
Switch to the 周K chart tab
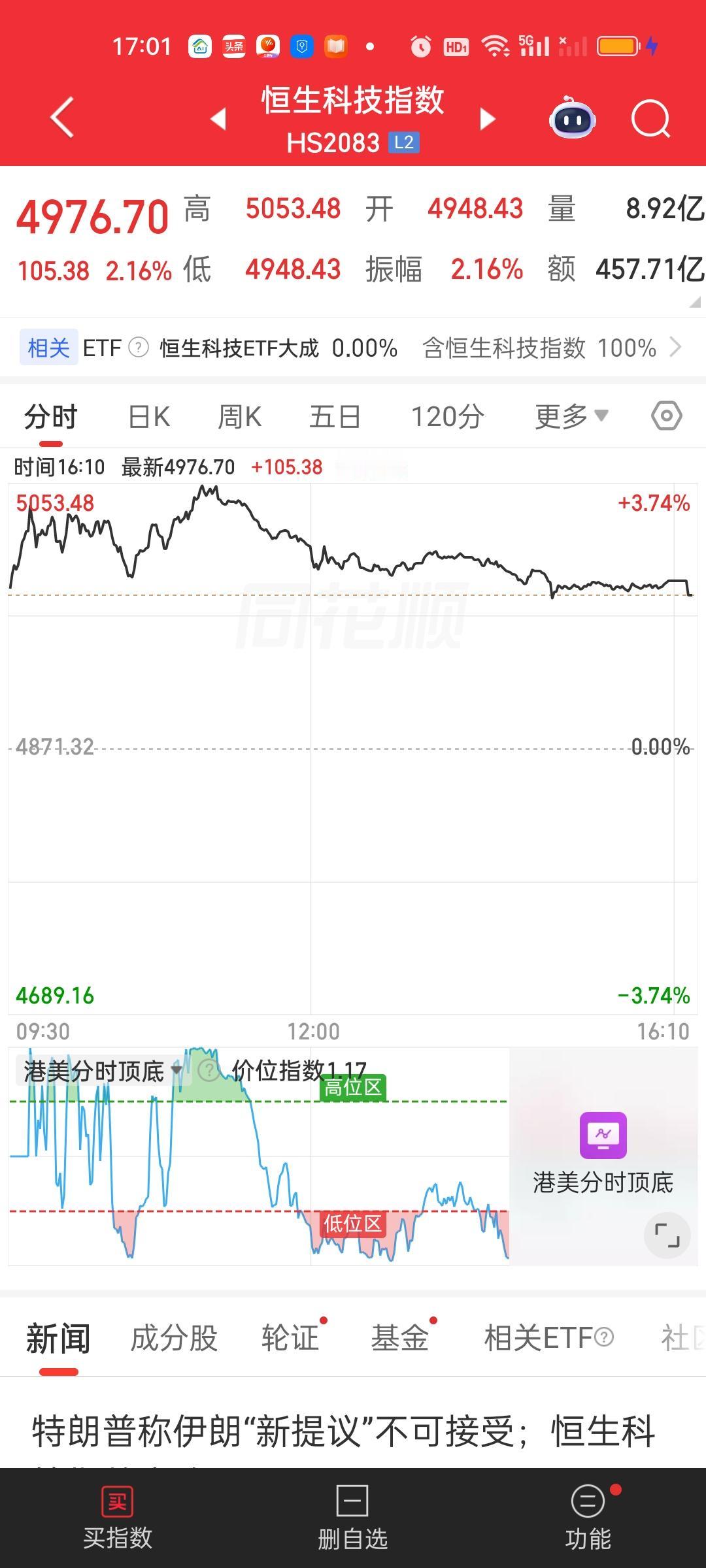coord(239,417)
